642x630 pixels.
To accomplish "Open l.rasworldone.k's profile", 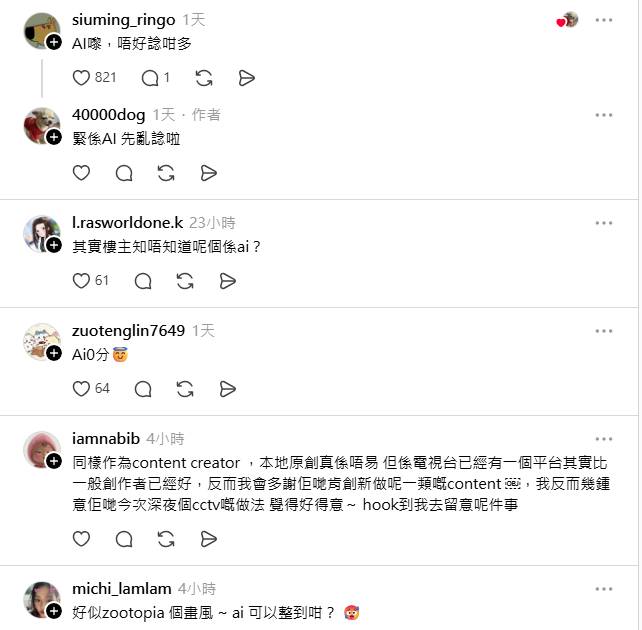I will [x=127, y=222].
